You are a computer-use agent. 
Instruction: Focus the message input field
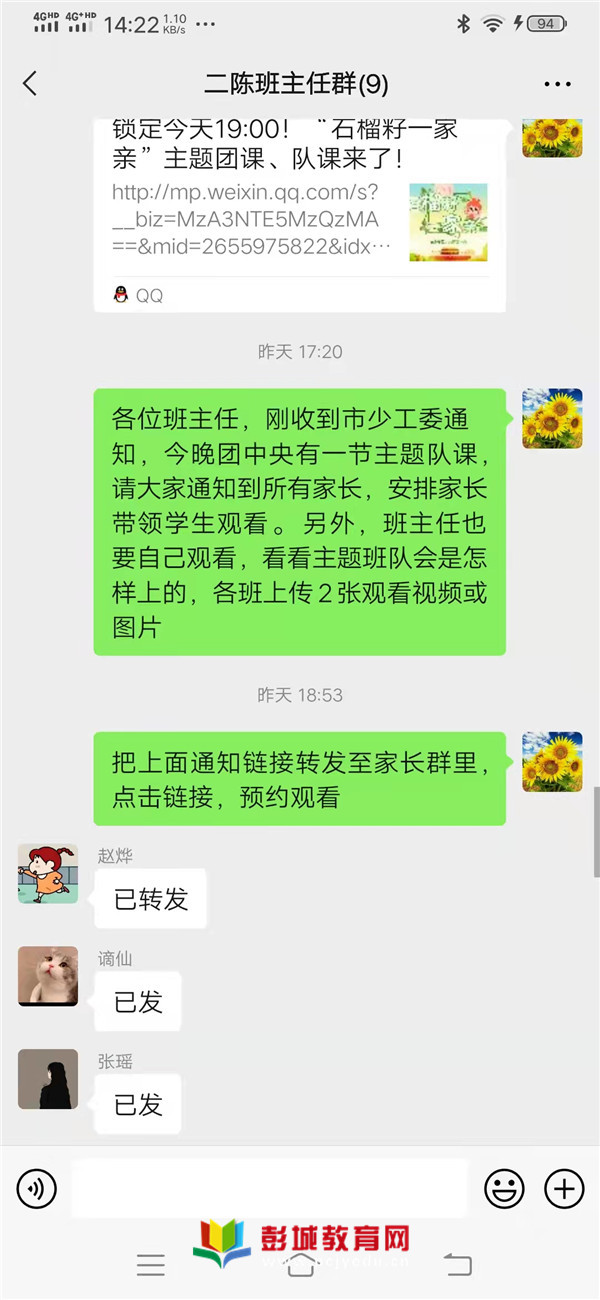[270, 1189]
